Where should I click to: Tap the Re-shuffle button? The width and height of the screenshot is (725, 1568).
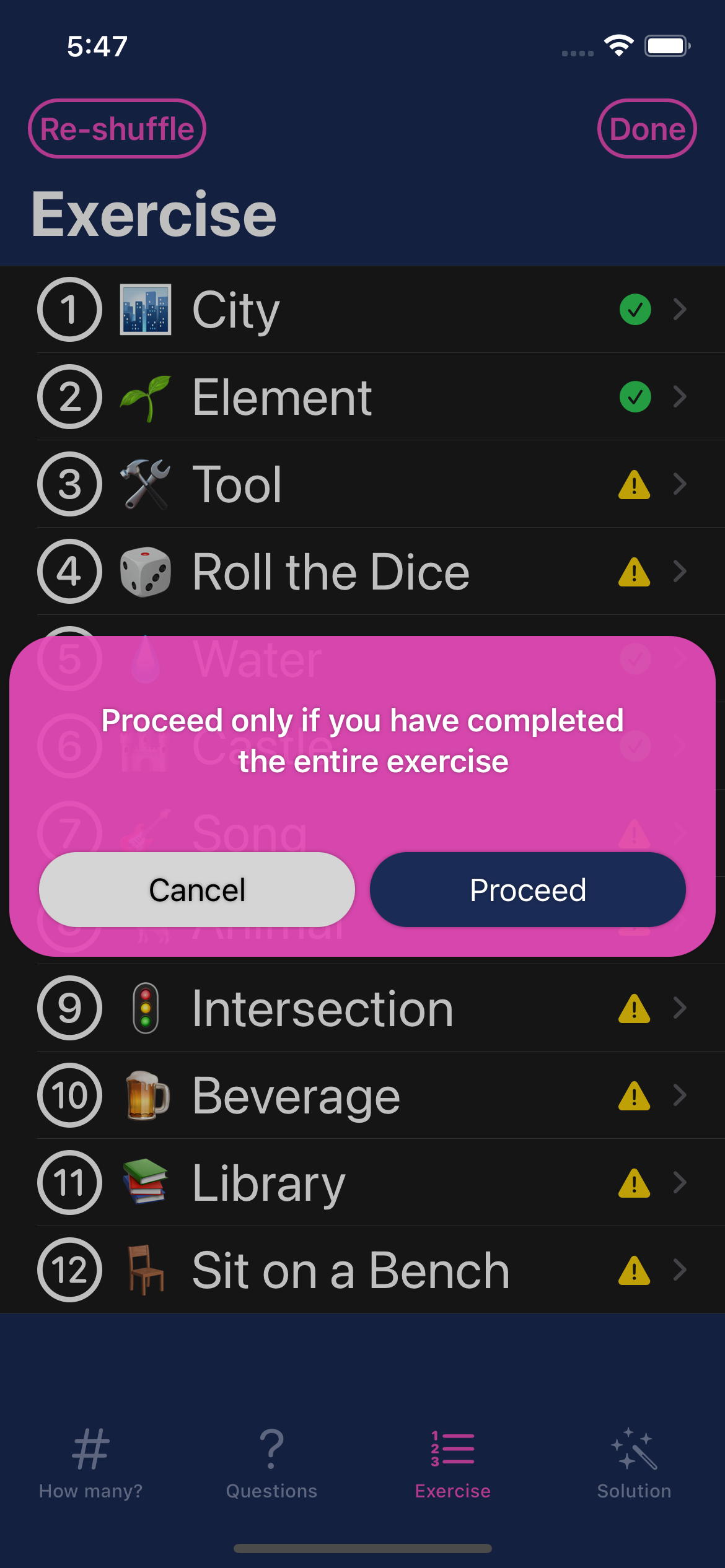(x=117, y=129)
